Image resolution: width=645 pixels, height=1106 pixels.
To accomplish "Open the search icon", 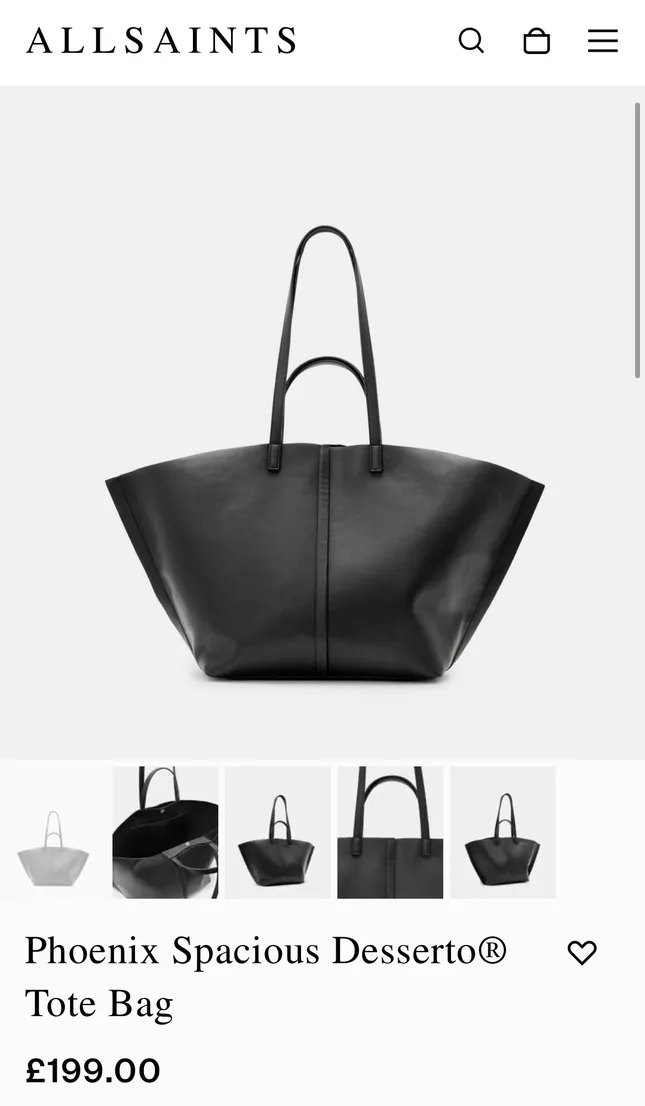I will pyautogui.click(x=471, y=41).
